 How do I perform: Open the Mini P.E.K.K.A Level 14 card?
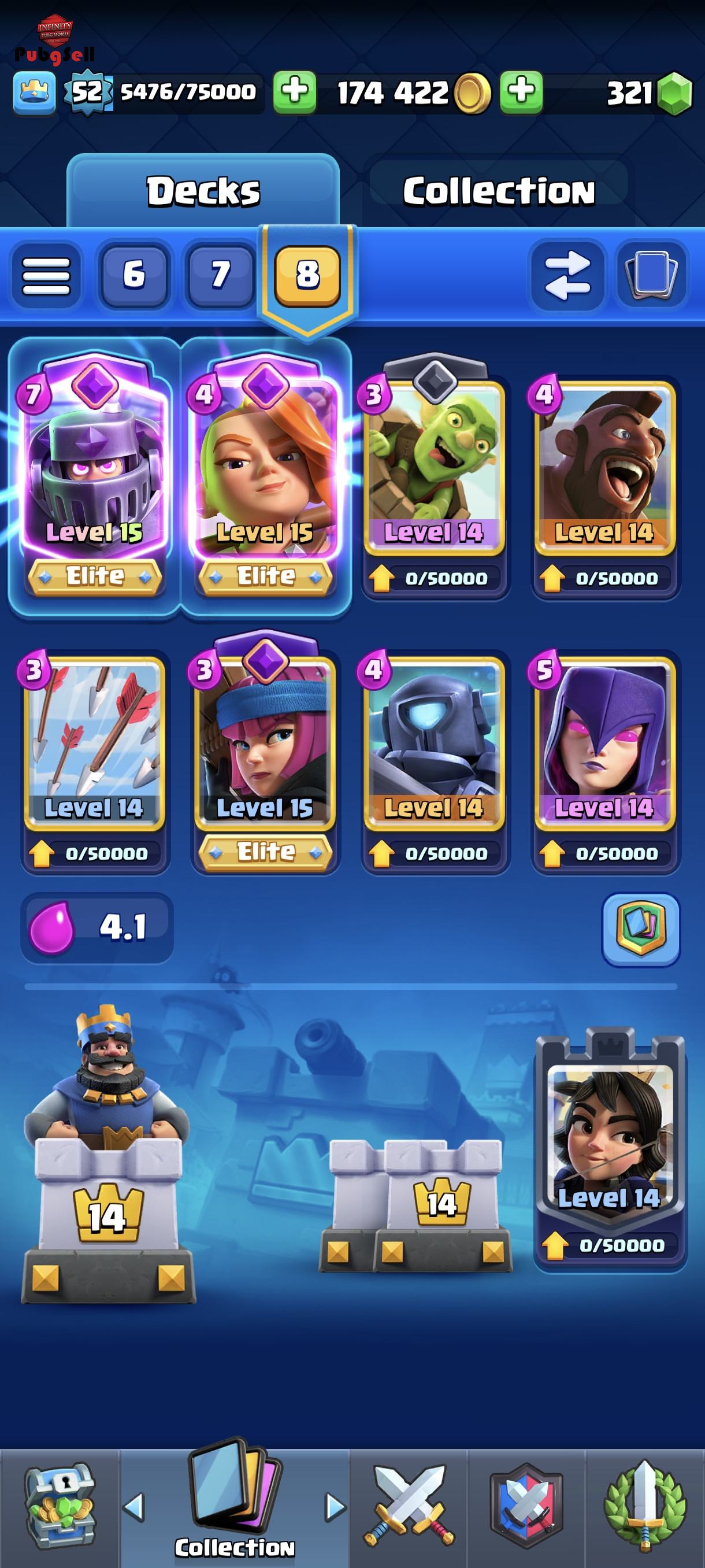click(435, 762)
